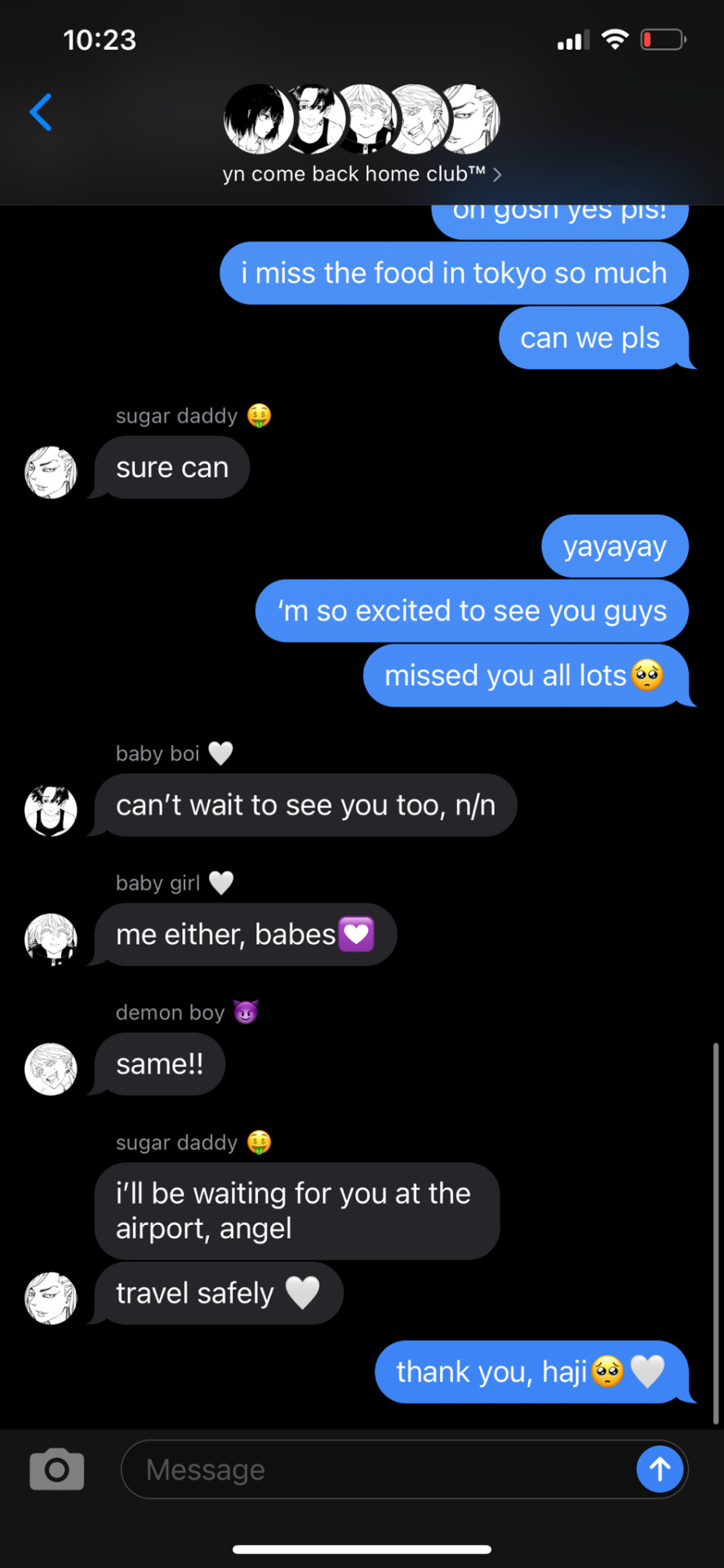This screenshot has width=724, height=1568.
Task: Tap the Message text field
Action: [375, 1470]
